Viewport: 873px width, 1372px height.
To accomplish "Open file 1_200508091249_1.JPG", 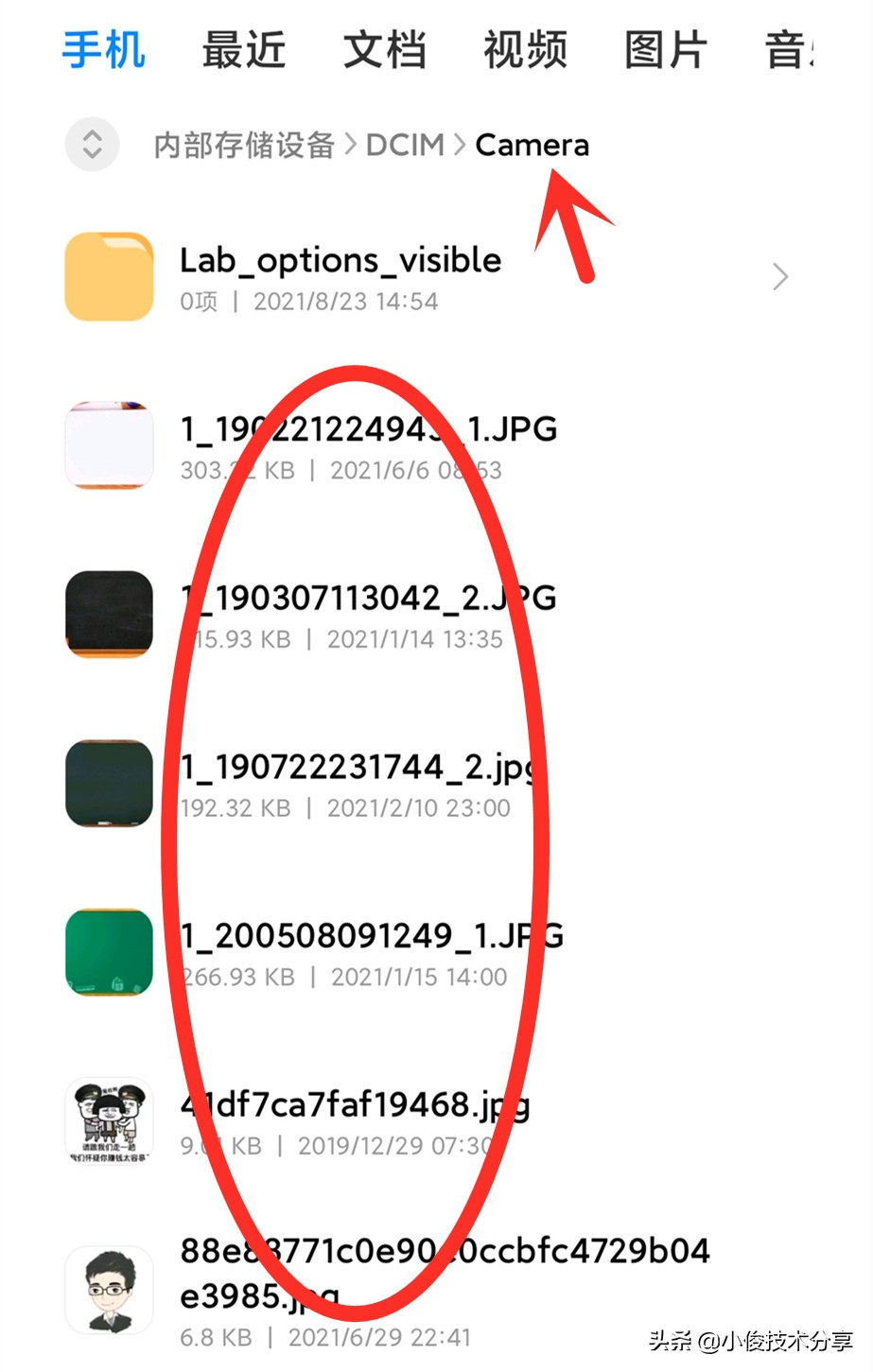I will (x=371, y=952).
